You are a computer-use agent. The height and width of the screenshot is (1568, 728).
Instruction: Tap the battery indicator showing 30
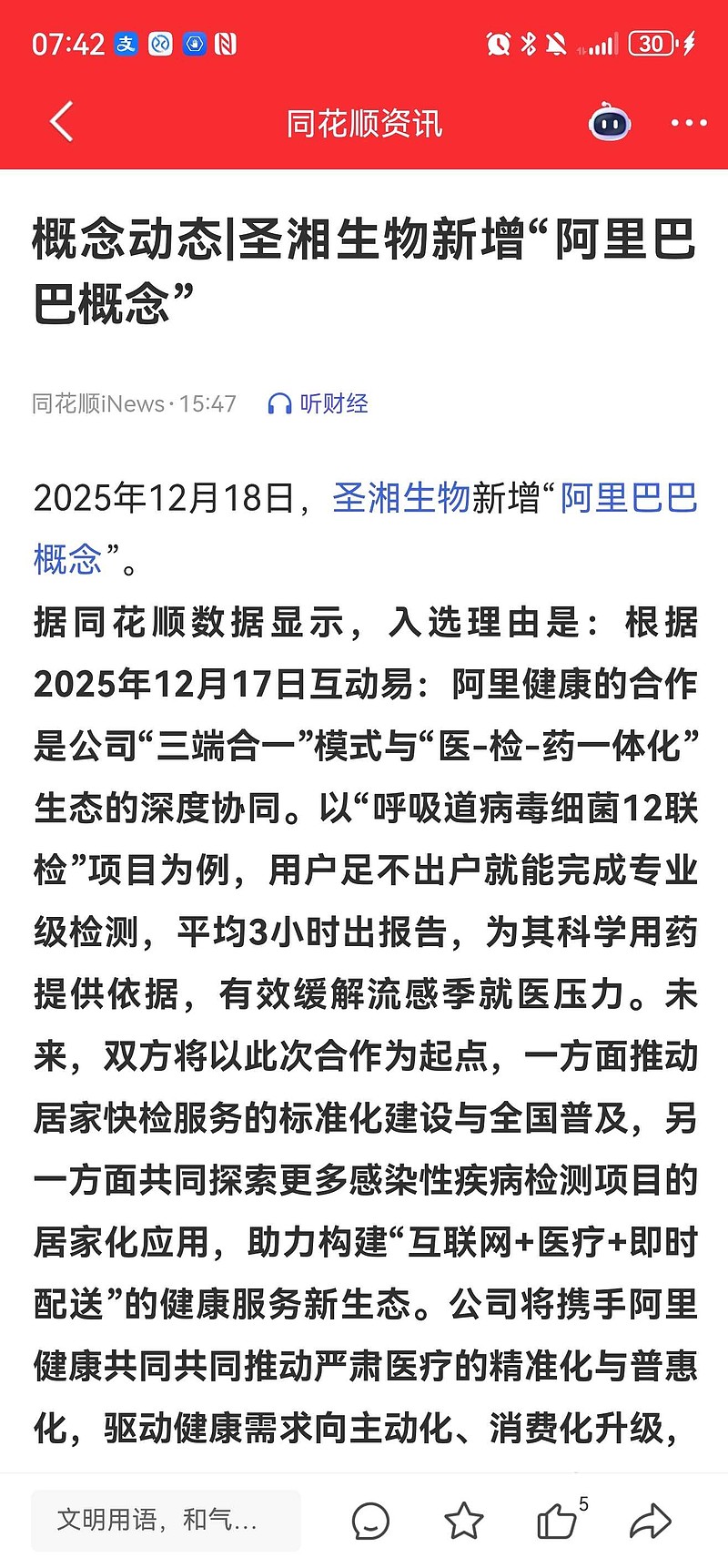click(x=652, y=44)
